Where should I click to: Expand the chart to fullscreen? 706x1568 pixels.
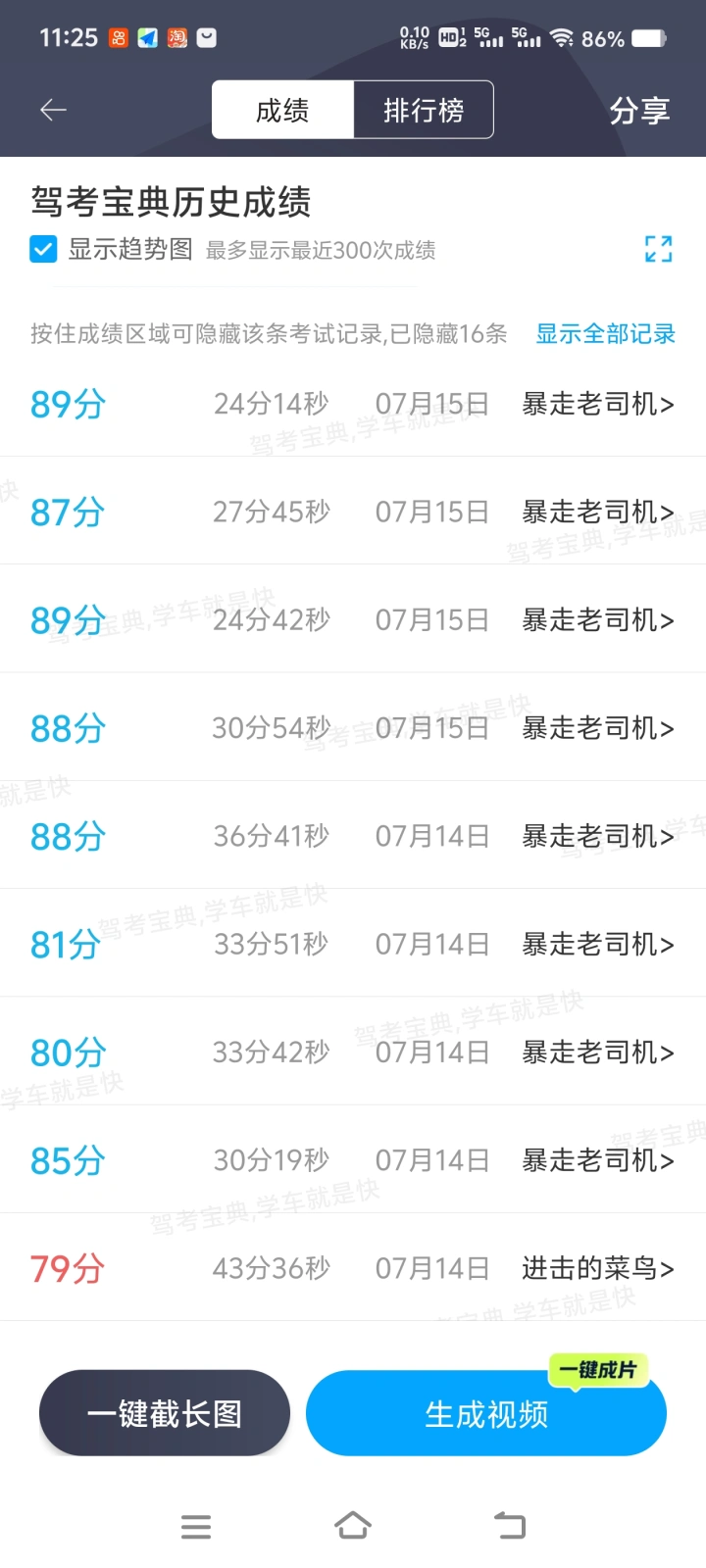659,249
